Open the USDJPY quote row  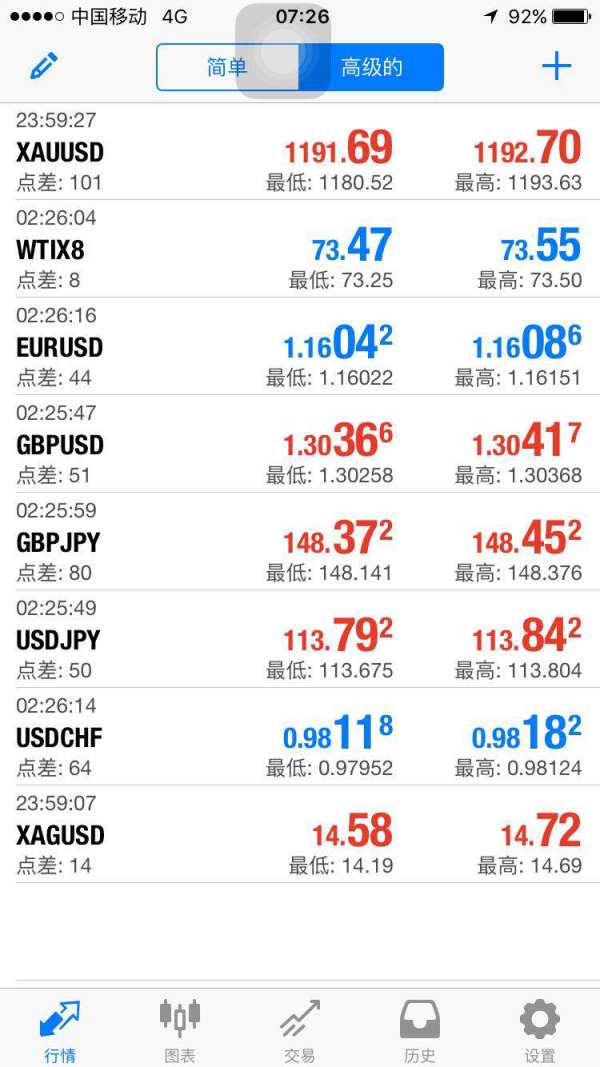click(x=300, y=639)
